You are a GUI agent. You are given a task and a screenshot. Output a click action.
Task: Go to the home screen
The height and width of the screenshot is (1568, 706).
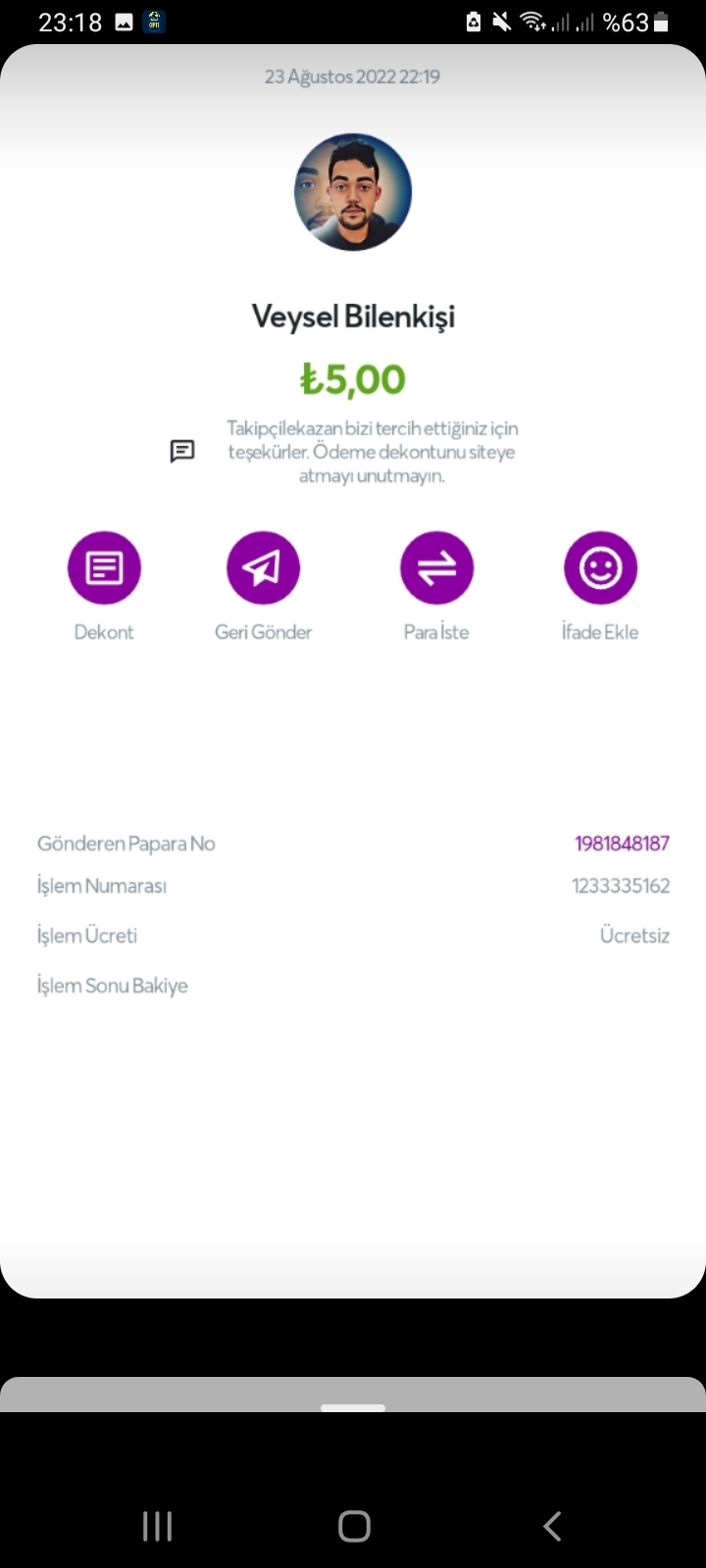tap(354, 1526)
